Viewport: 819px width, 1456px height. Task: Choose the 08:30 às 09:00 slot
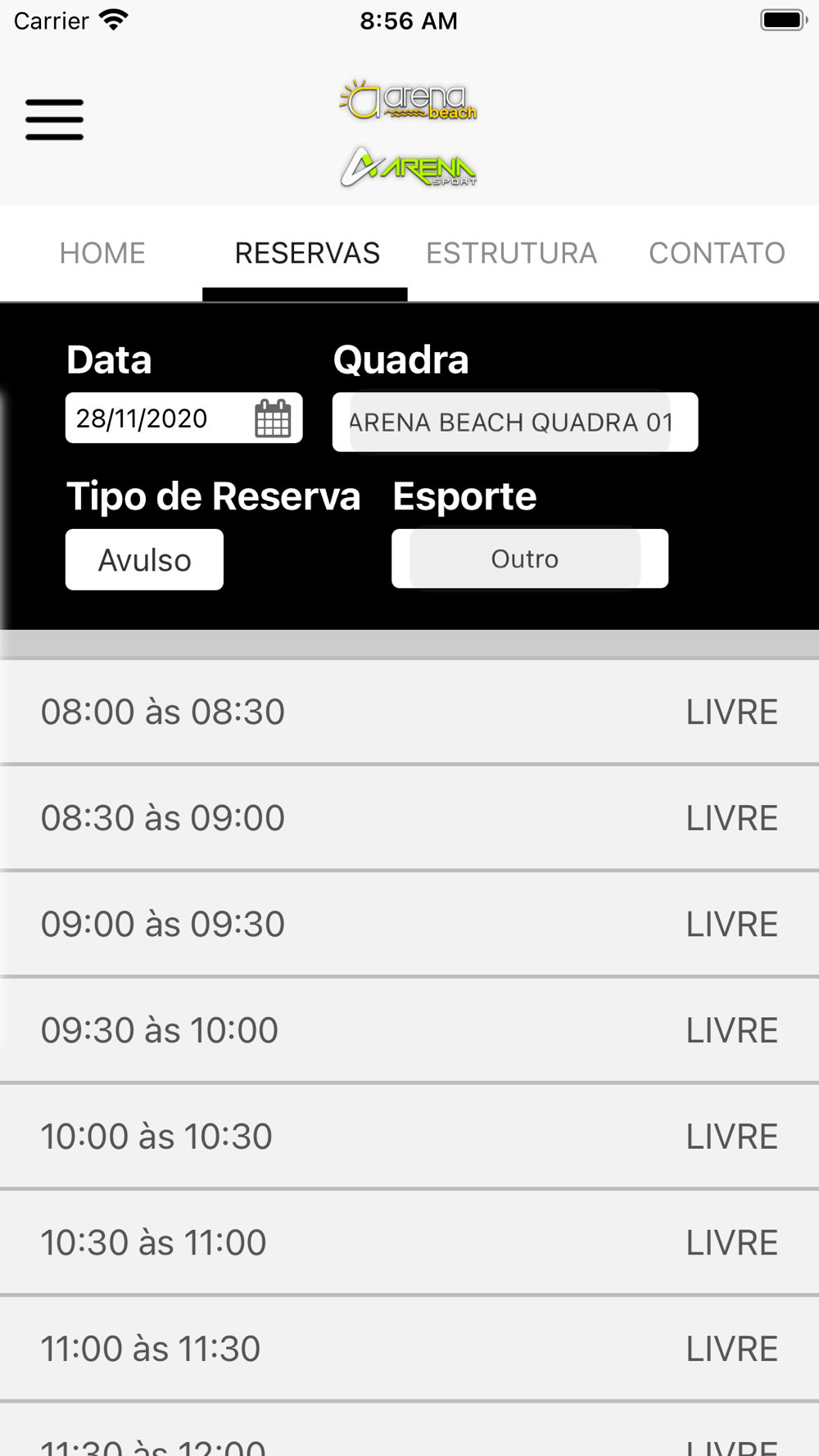(x=409, y=818)
